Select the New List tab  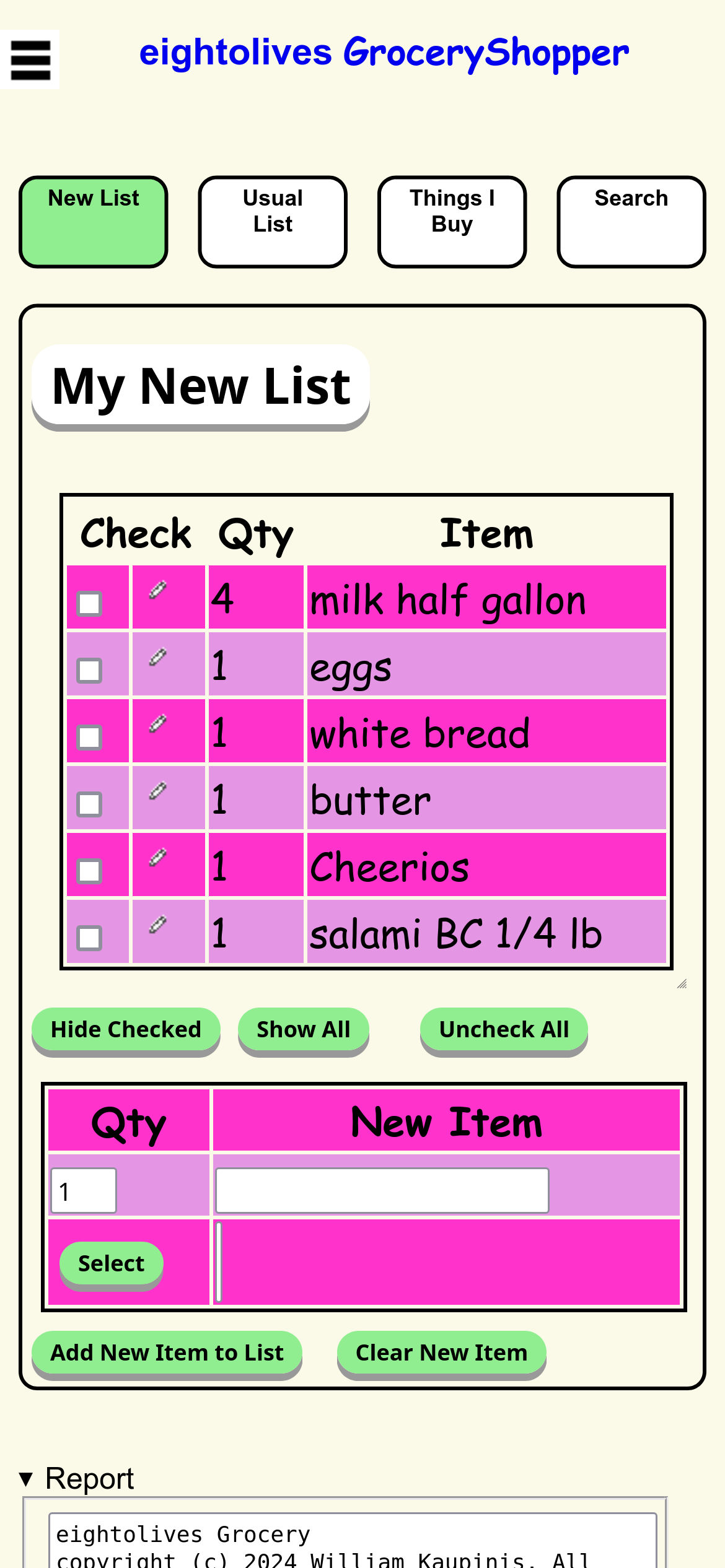(94, 222)
